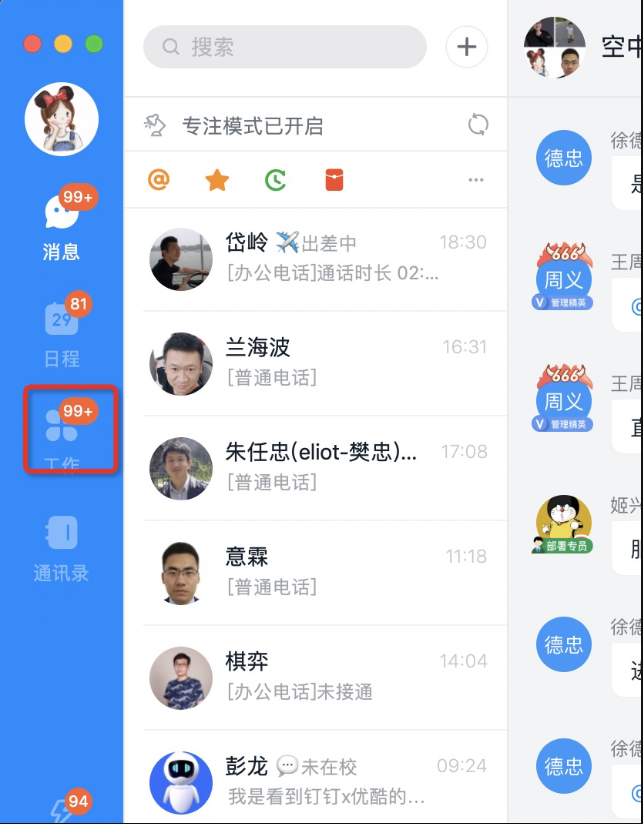Screen dimensions: 643x824
Task: Open the chat with 彭龙
Action: click(316, 781)
